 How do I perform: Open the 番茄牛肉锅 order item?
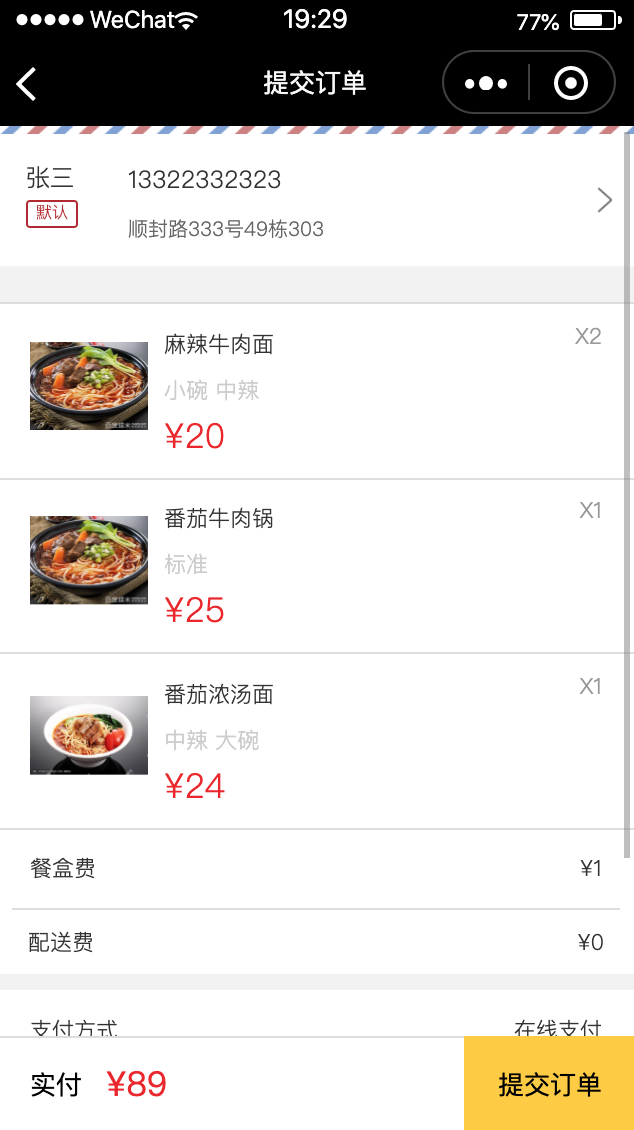pos(316,565)
